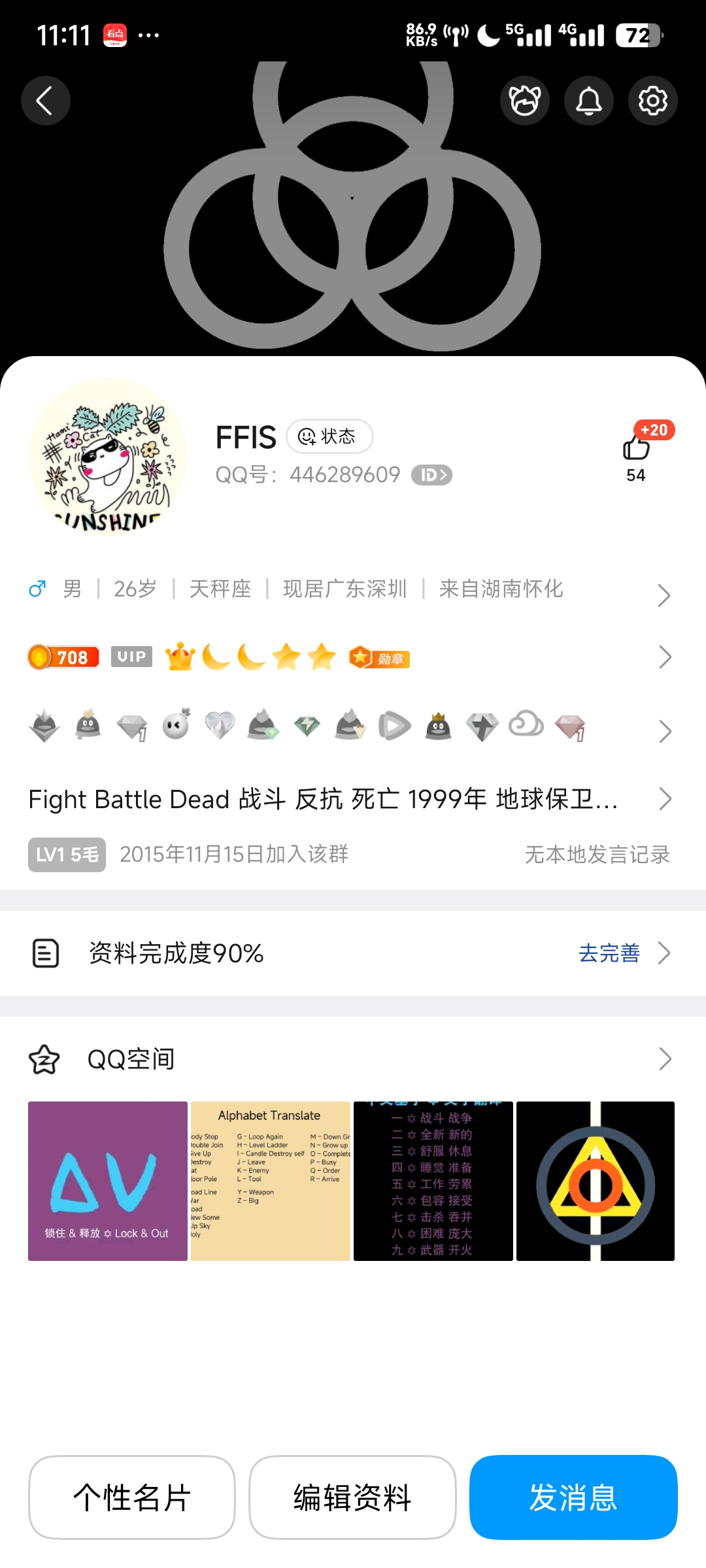This screenshot has width=706, height=1568.
Task: Tap the 编辑资料 button
Action: 352,1497
